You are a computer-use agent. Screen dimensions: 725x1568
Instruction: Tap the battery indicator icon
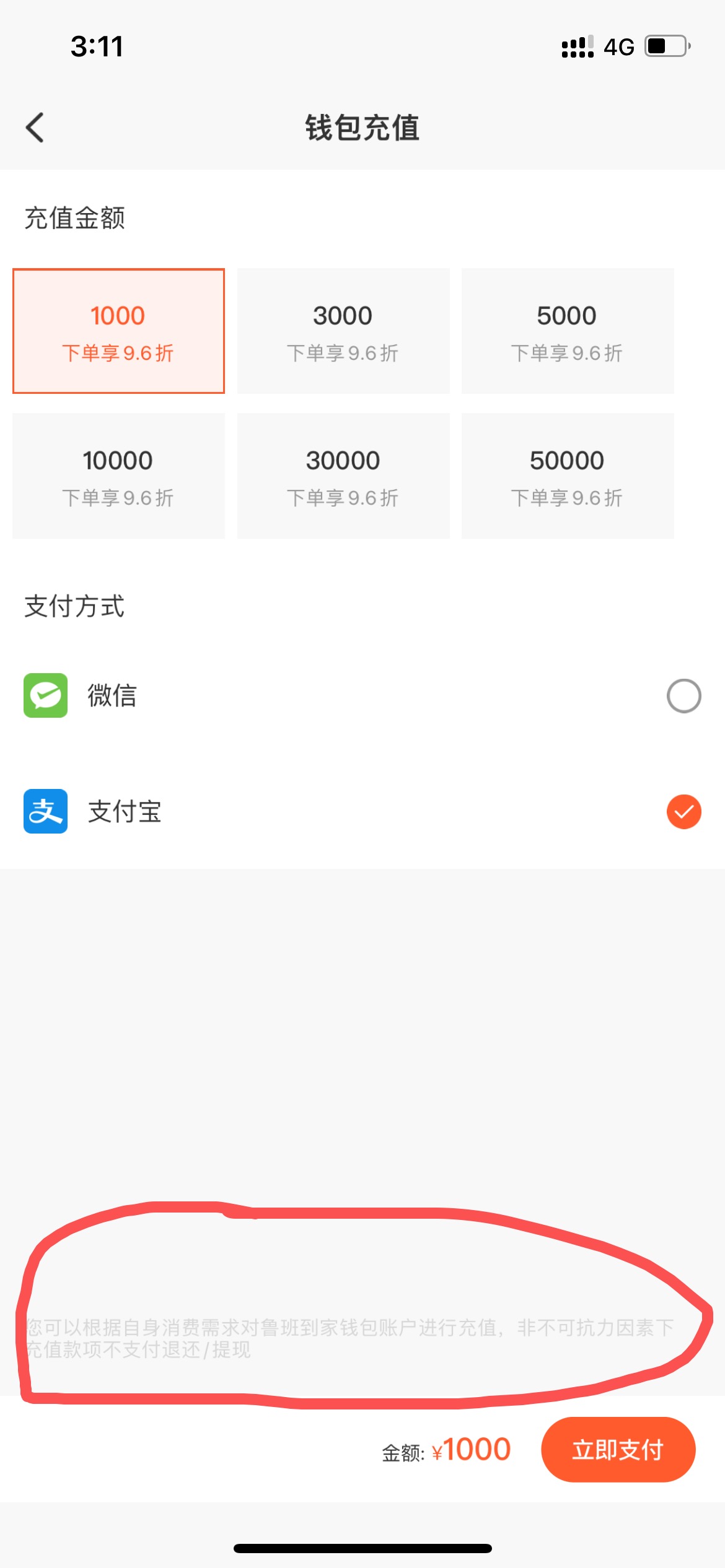pyautogui.click(x=666, y=46)
